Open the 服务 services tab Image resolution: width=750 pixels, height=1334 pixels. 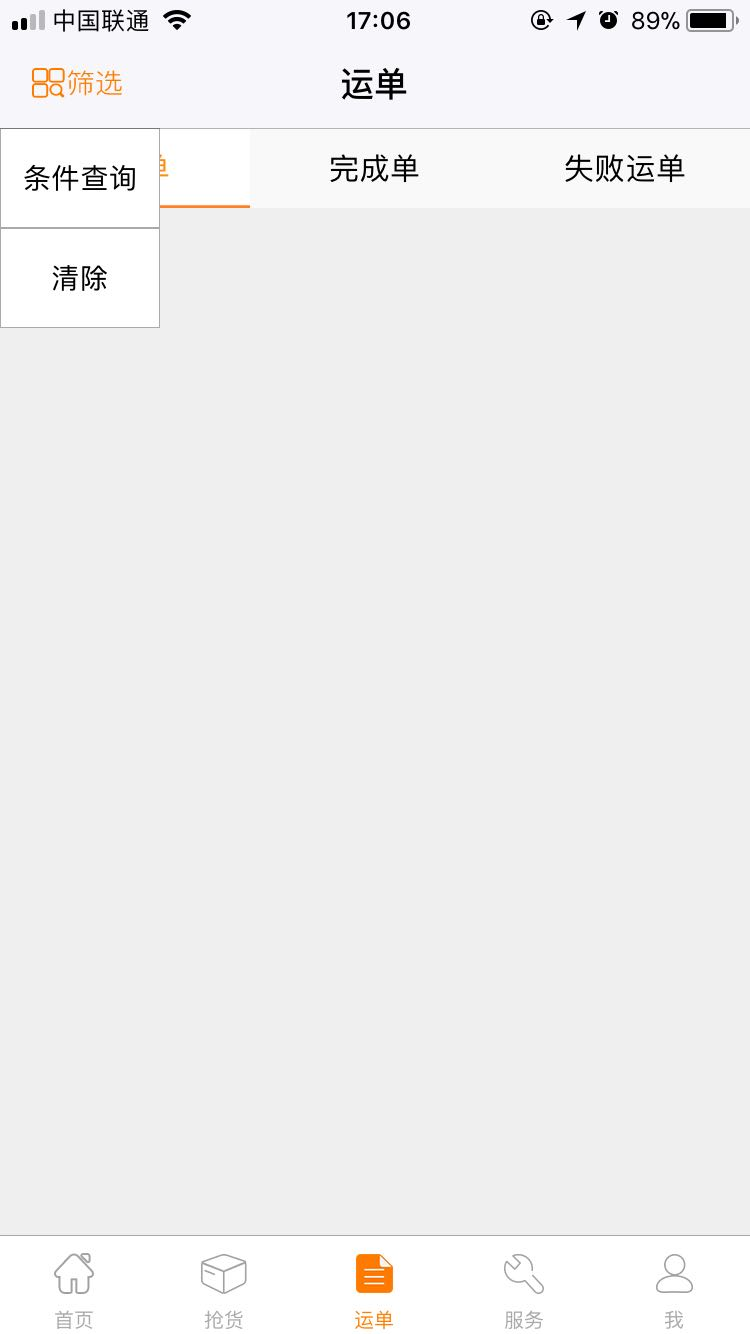(524, 1290)
